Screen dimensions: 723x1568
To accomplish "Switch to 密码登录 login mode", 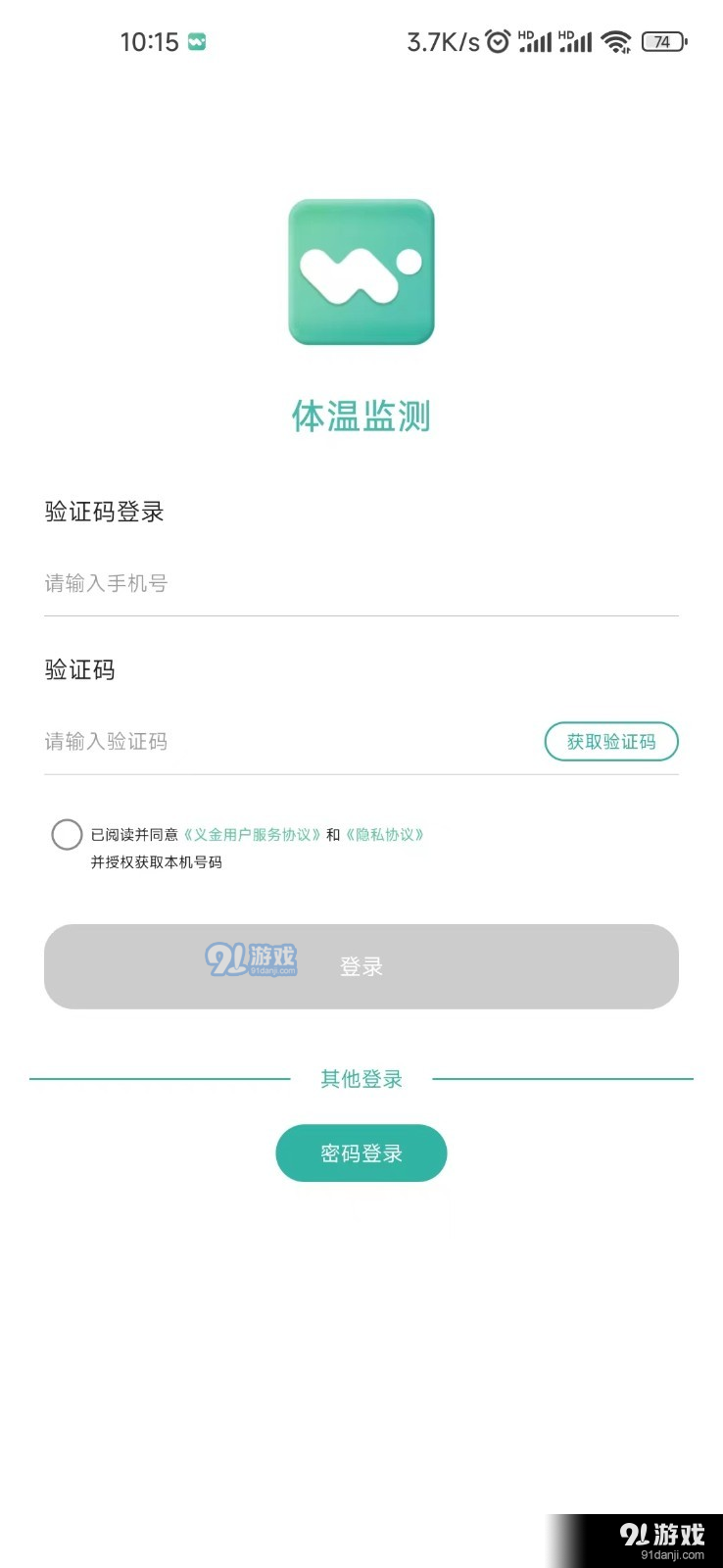I will tap(361, 1152).
